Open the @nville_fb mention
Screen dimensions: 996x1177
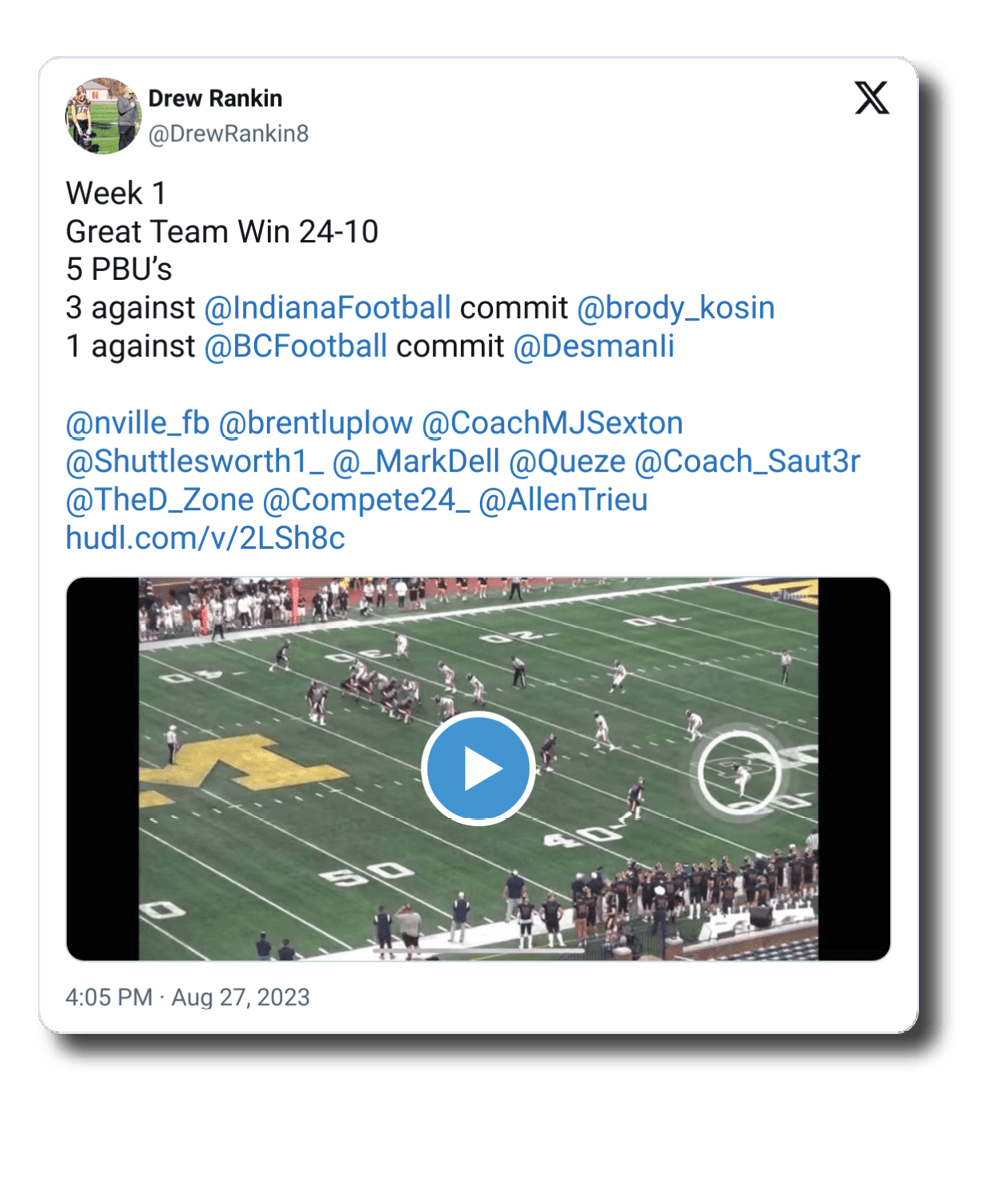[x=137, y=423]
